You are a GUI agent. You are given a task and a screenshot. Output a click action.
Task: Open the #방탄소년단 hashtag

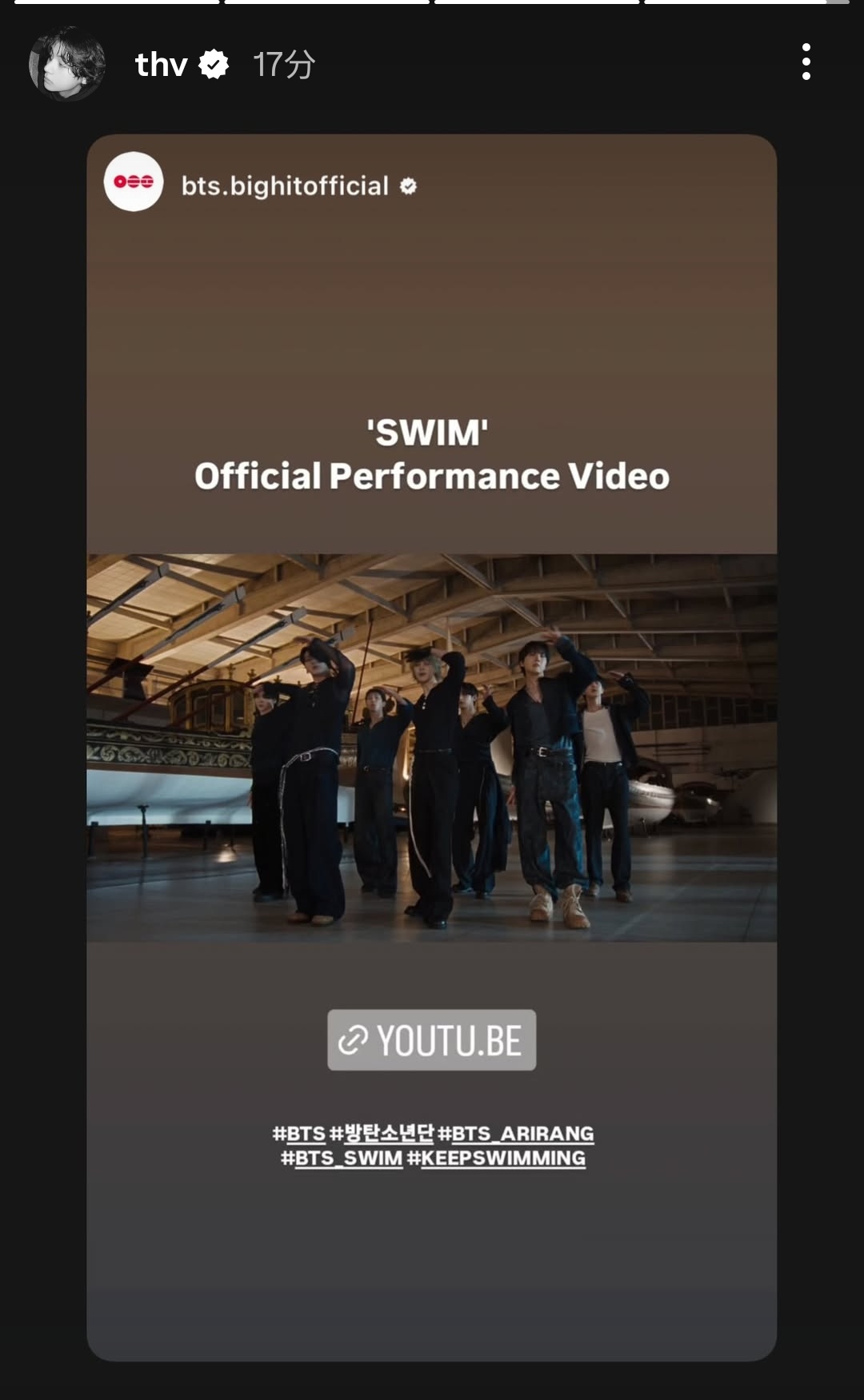pyautogui.click(x=382, y=1134)
